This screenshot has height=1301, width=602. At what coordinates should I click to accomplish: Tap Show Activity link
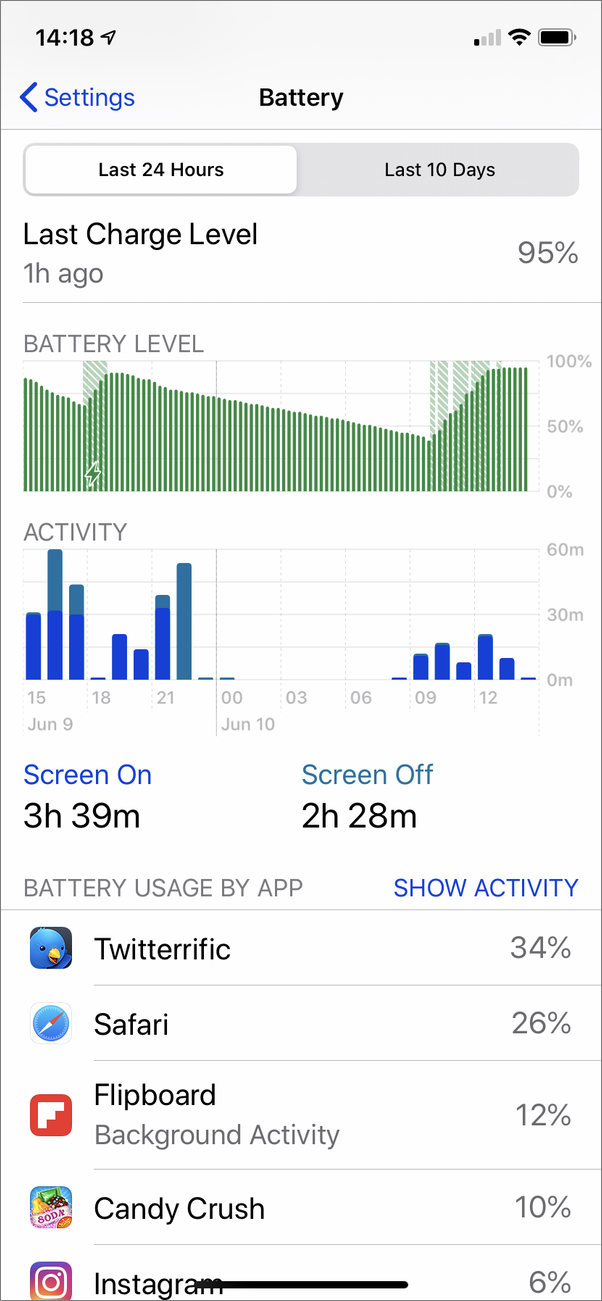coord(486,888)
